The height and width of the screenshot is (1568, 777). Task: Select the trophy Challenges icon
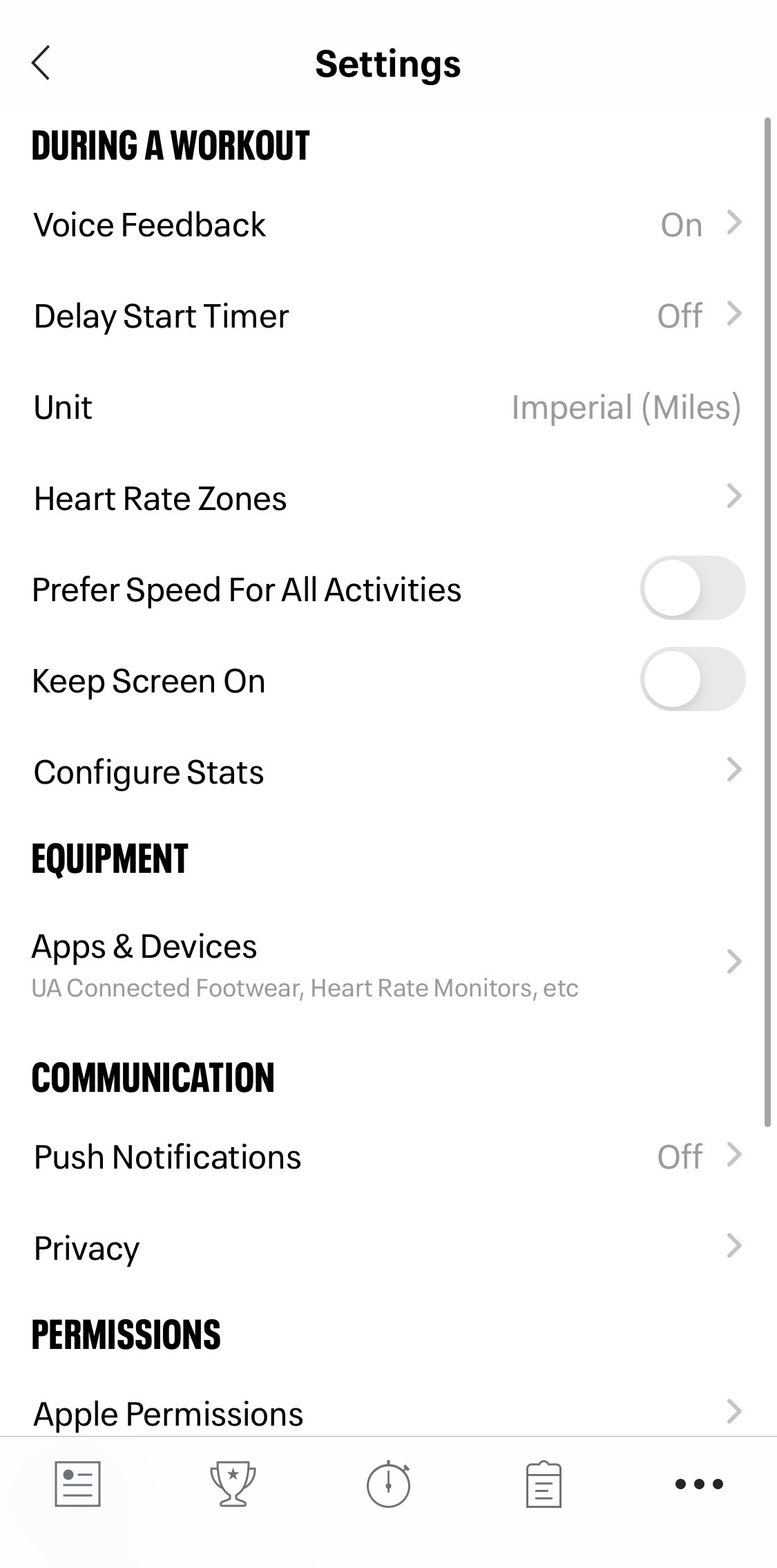point(233,1484)
